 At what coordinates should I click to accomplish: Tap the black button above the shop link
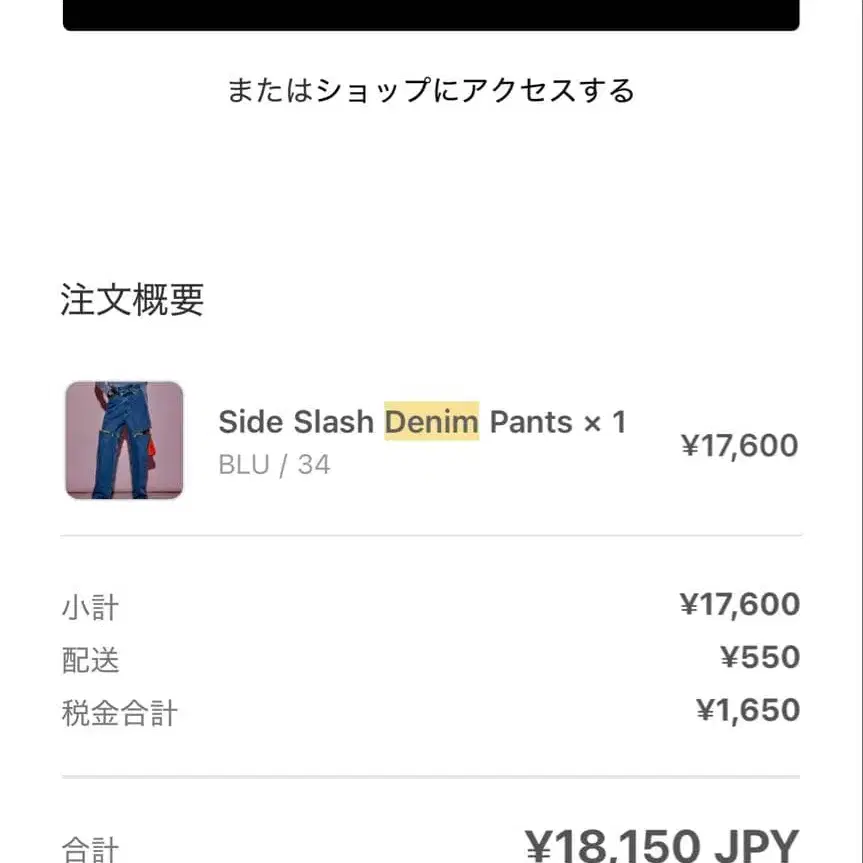click(x=431, y=14)
